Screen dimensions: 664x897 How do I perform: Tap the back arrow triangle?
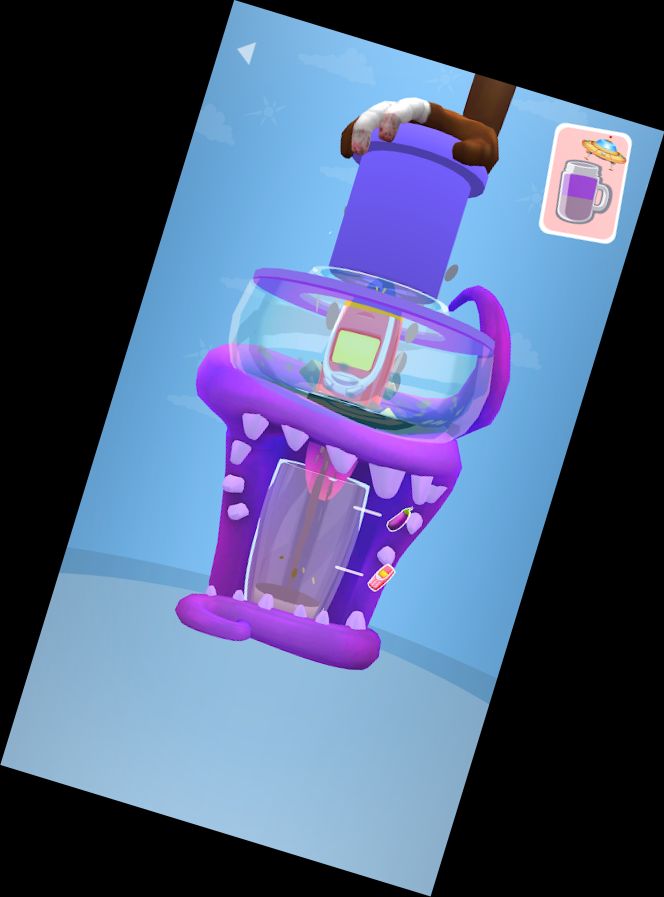(x=246, y=52)
